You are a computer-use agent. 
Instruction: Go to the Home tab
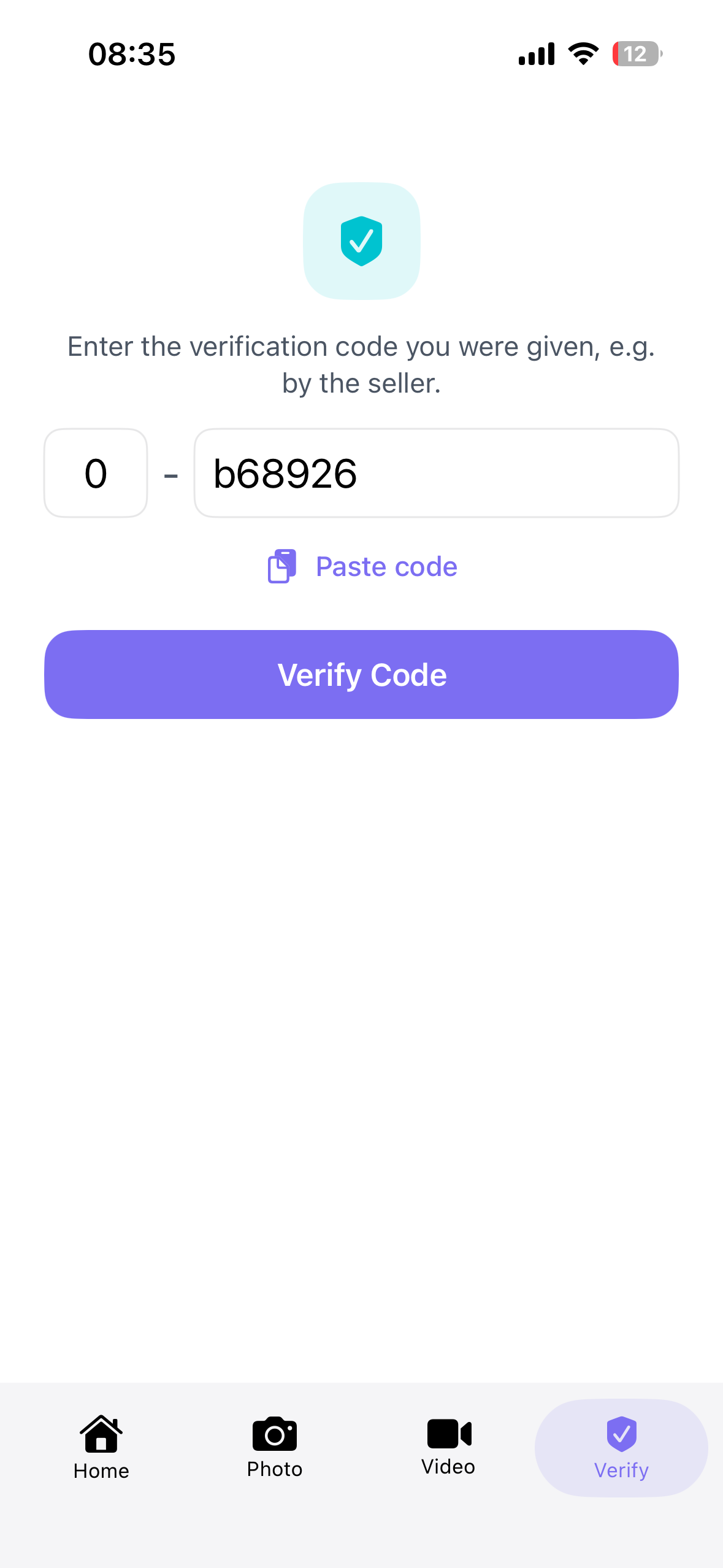101,1448
